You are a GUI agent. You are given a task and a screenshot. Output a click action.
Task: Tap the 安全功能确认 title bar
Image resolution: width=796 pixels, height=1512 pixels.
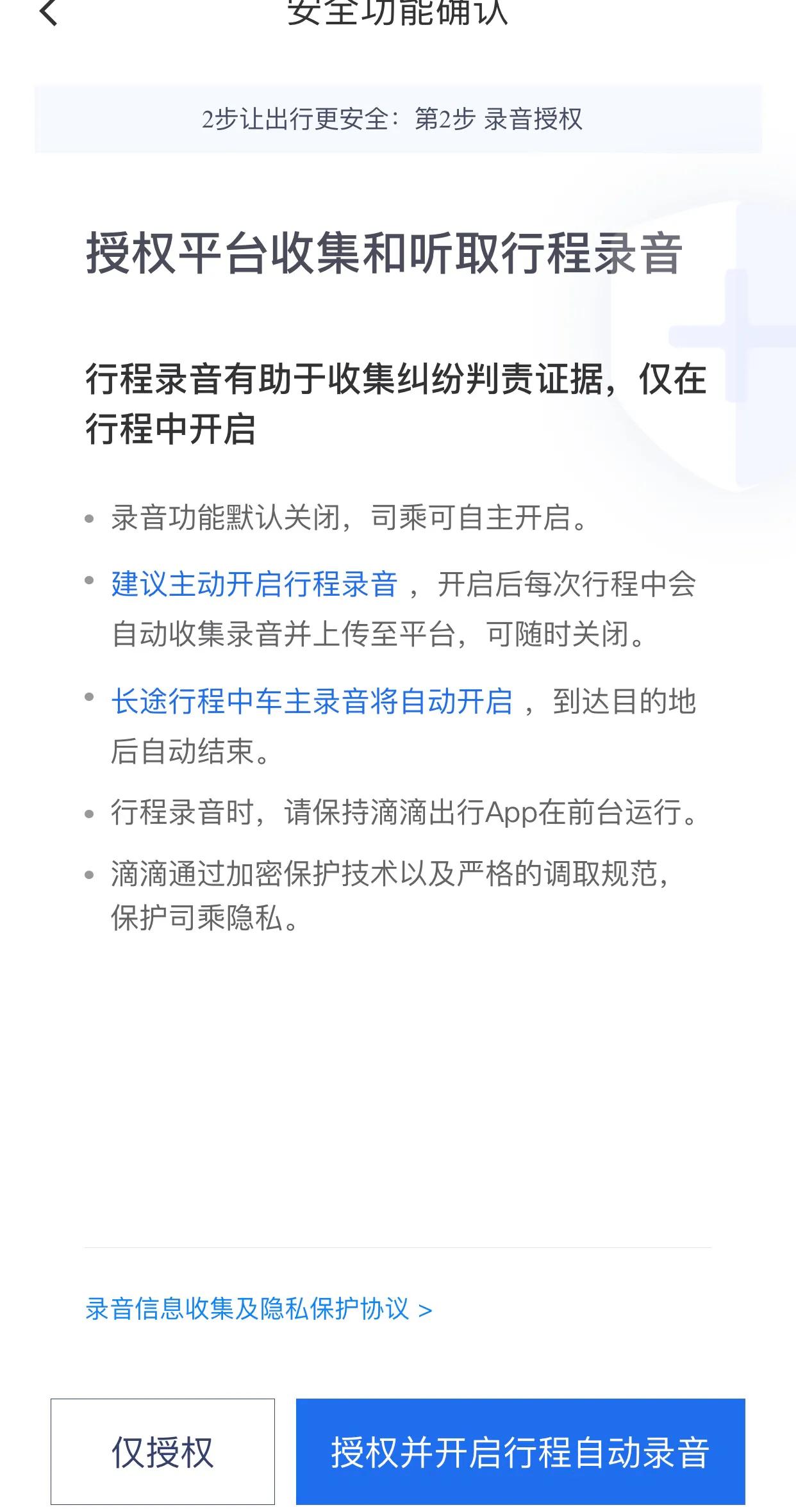(x=398, y=14)
